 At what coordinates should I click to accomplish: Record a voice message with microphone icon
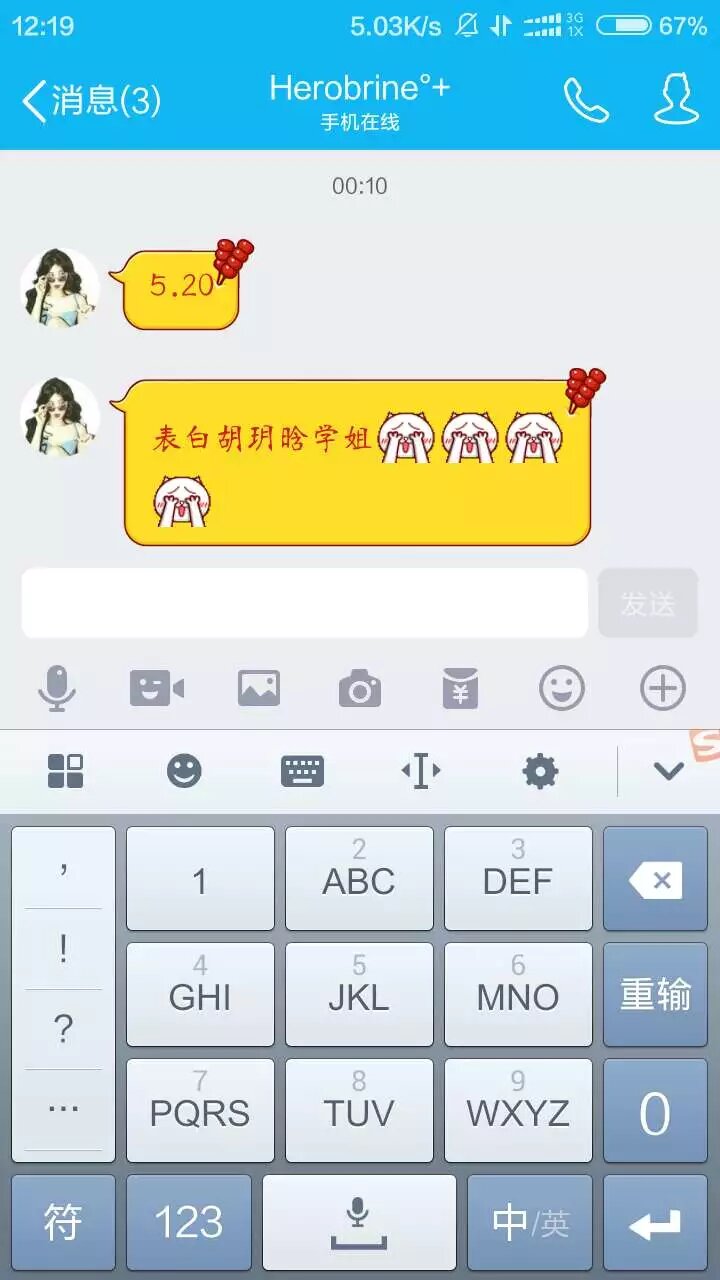pyautogui.click(x=57, y=689)
